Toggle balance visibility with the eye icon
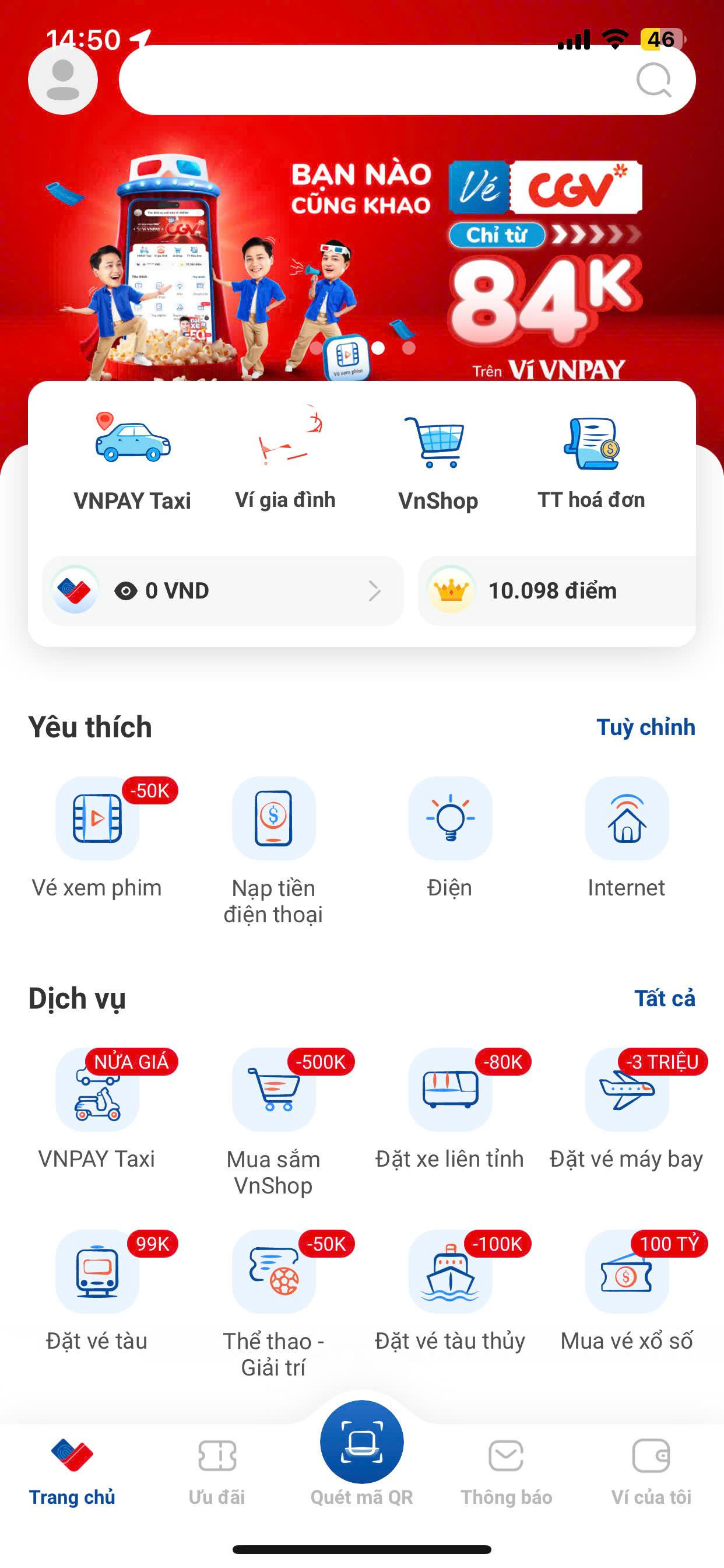 (x=126, y=589)
